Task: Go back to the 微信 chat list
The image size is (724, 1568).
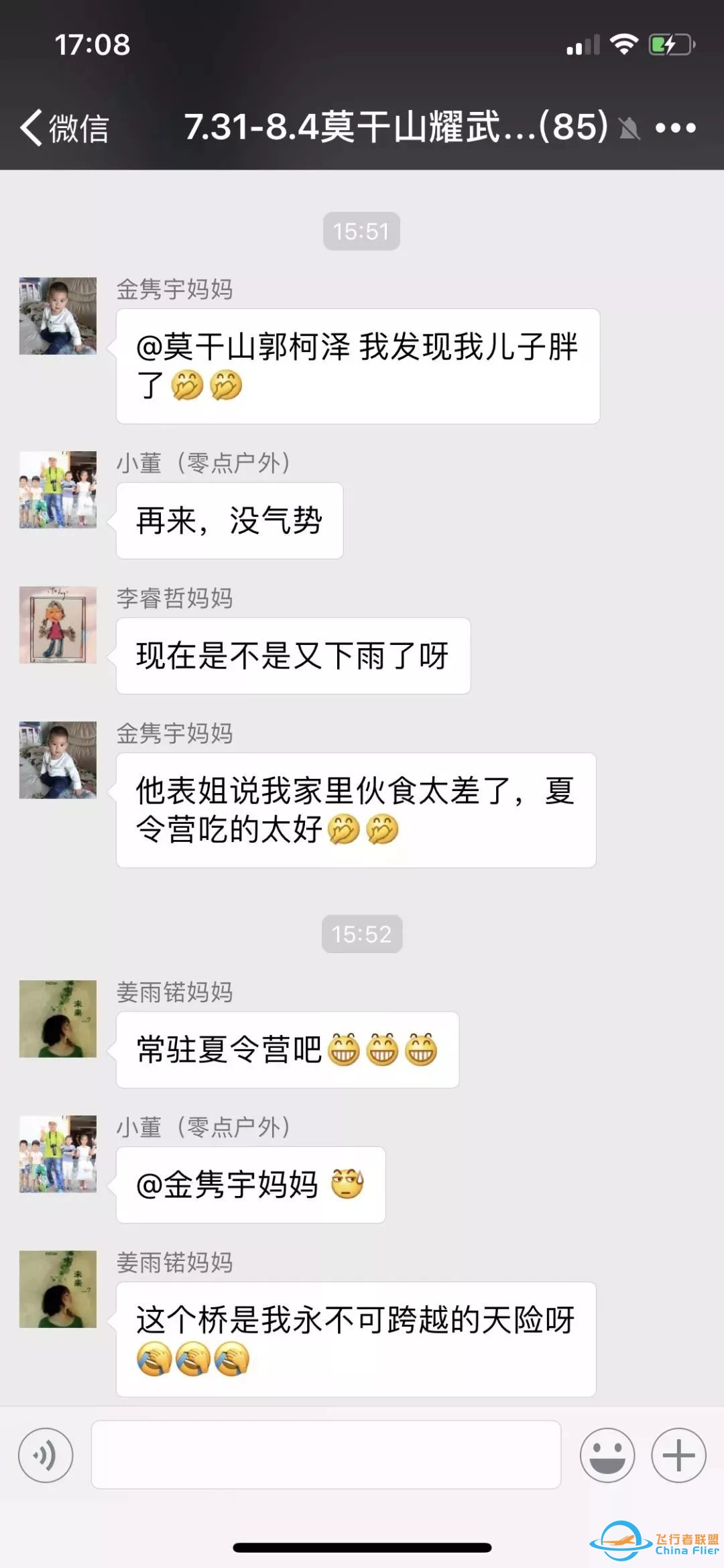Action: (64, 127)
